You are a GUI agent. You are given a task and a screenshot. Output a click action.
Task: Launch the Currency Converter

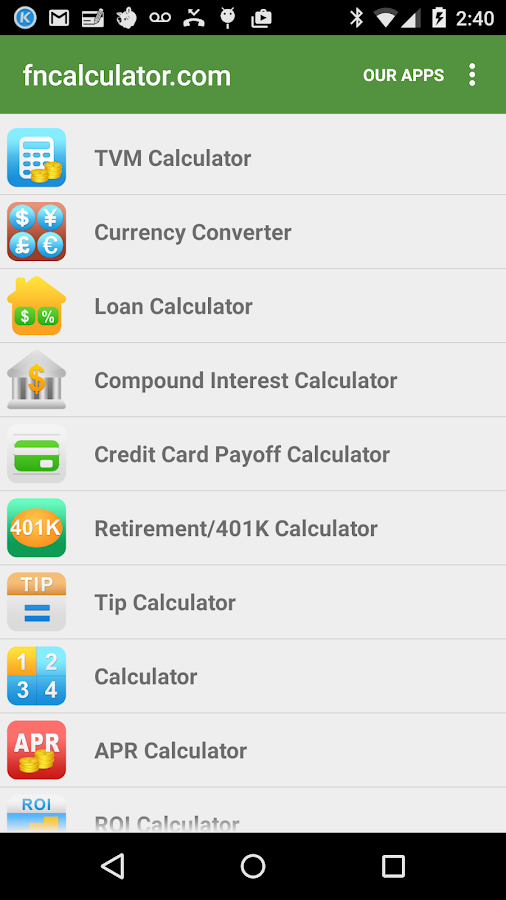coord(253,232)
